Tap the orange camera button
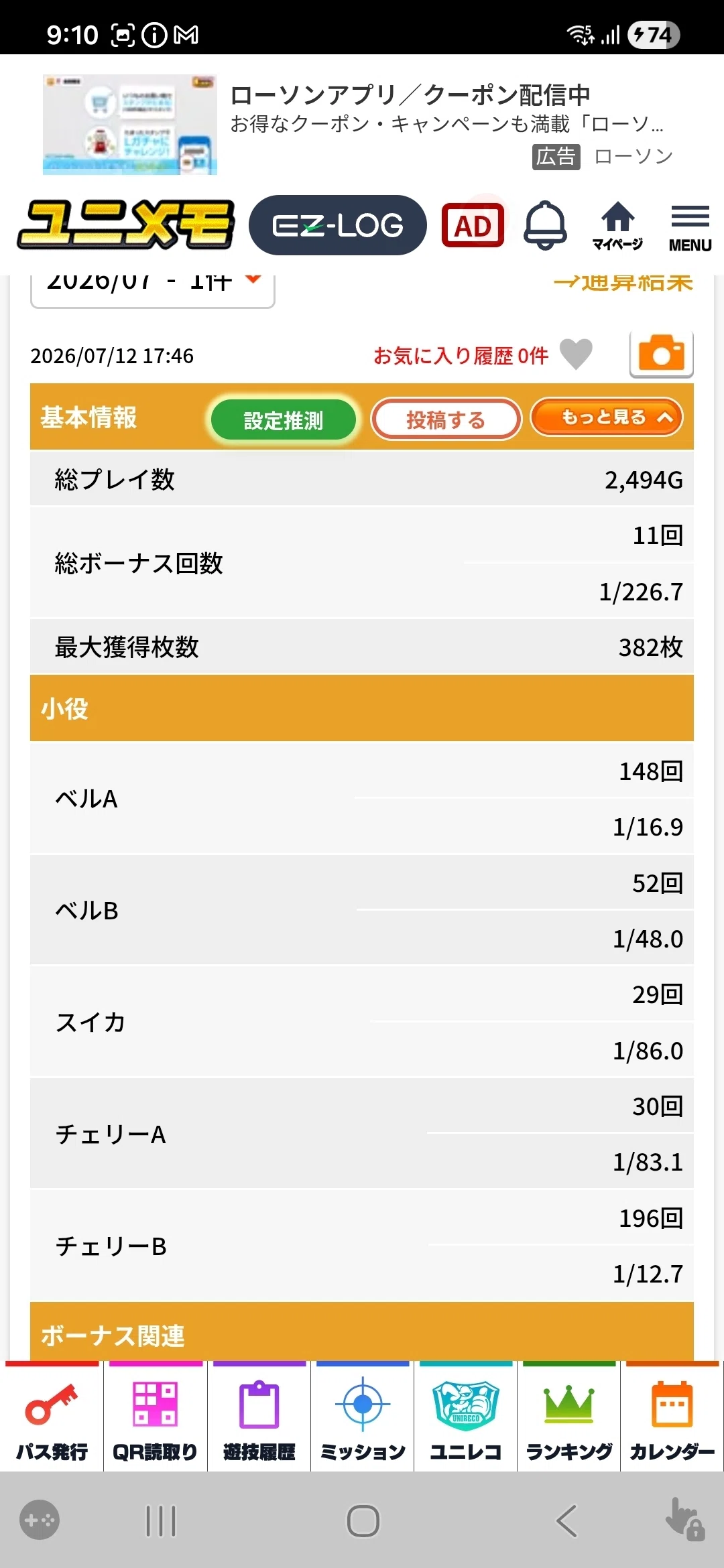This screenshot has width=724, height=1568. click(x=661, y=354)
